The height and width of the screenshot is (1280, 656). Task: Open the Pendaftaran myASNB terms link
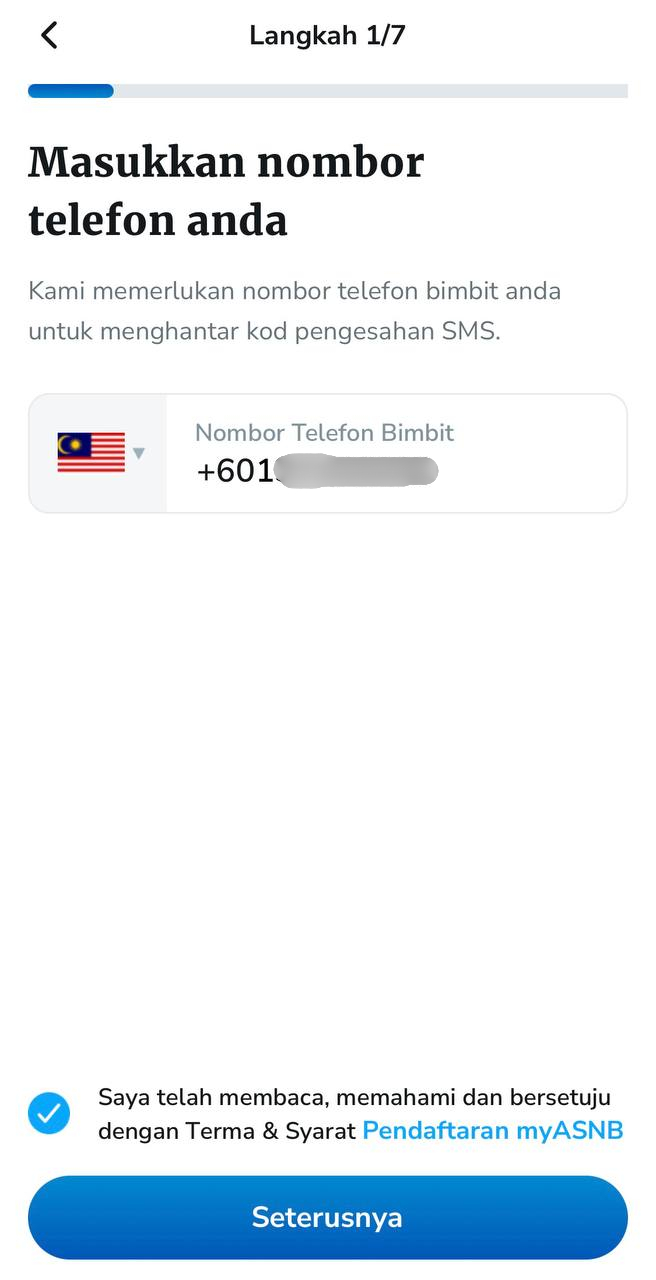492,1131
